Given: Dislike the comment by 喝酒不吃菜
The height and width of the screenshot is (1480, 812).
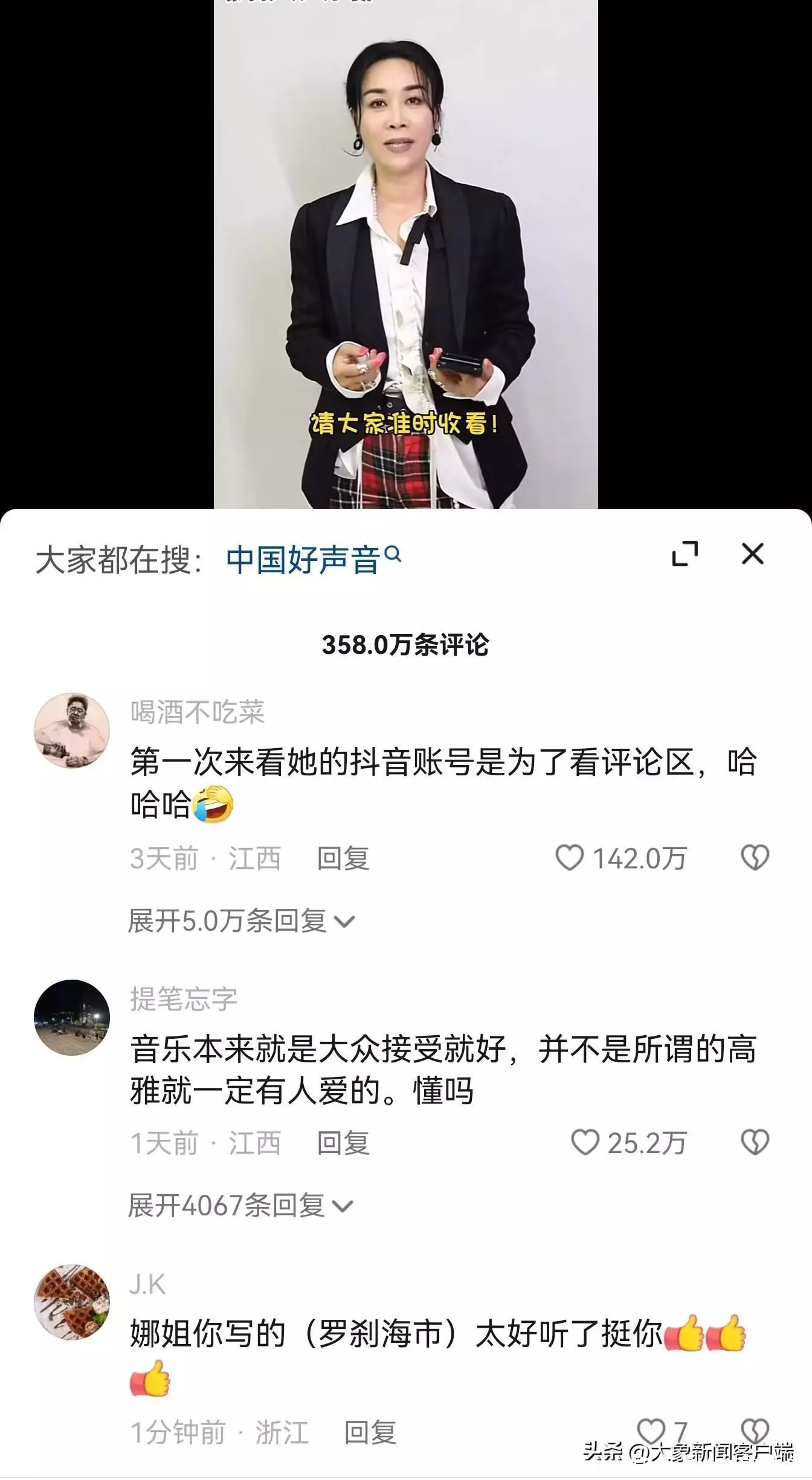Looking at the screenshot, I should (755, 858).
